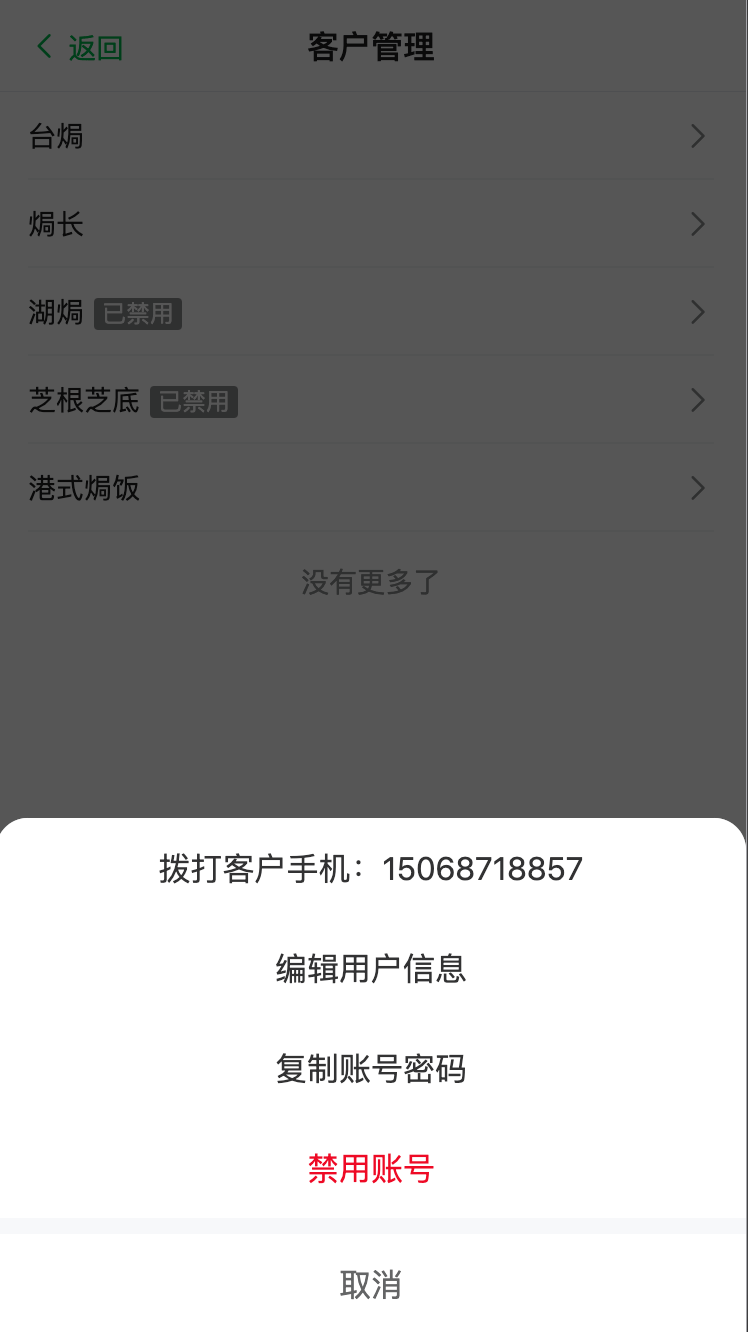Image resolution: width=748 pixels, height=1332 pixels.
Task: Select 编辑用户信息 option
Action: (371, 969)
